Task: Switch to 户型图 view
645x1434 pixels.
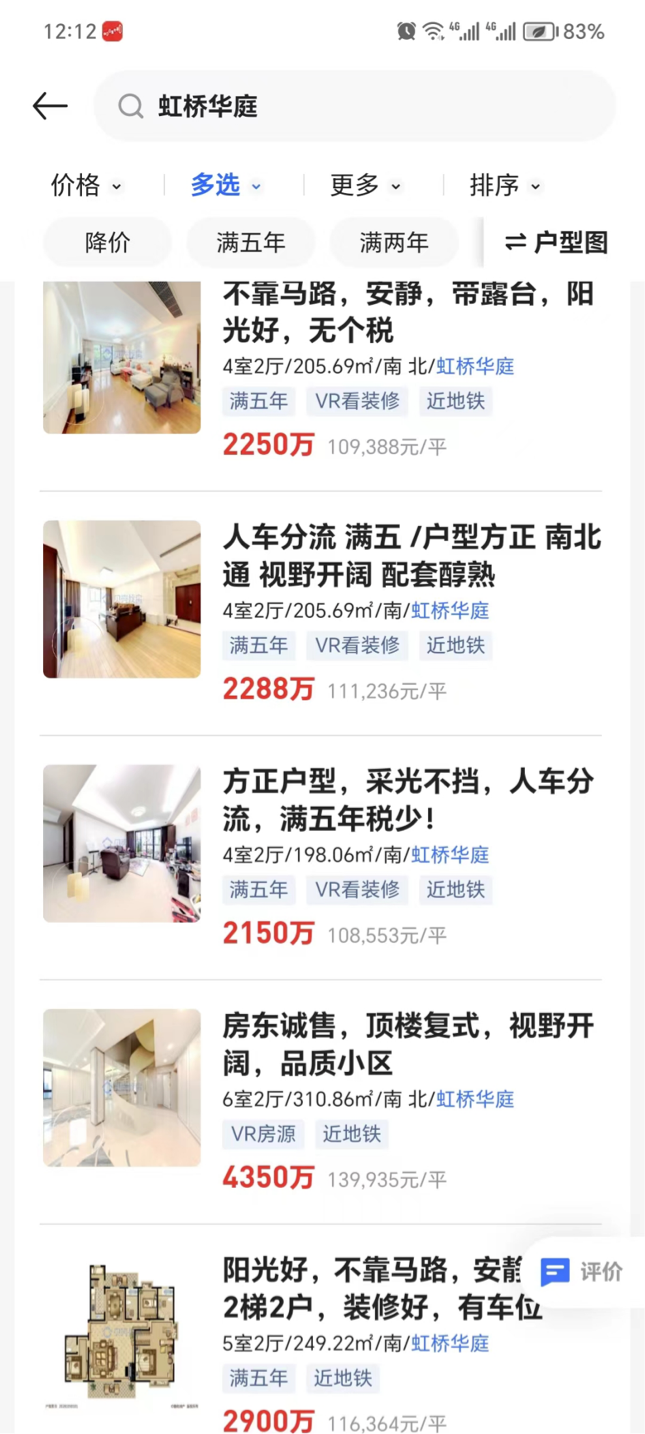Action: (x=557, y=242)
